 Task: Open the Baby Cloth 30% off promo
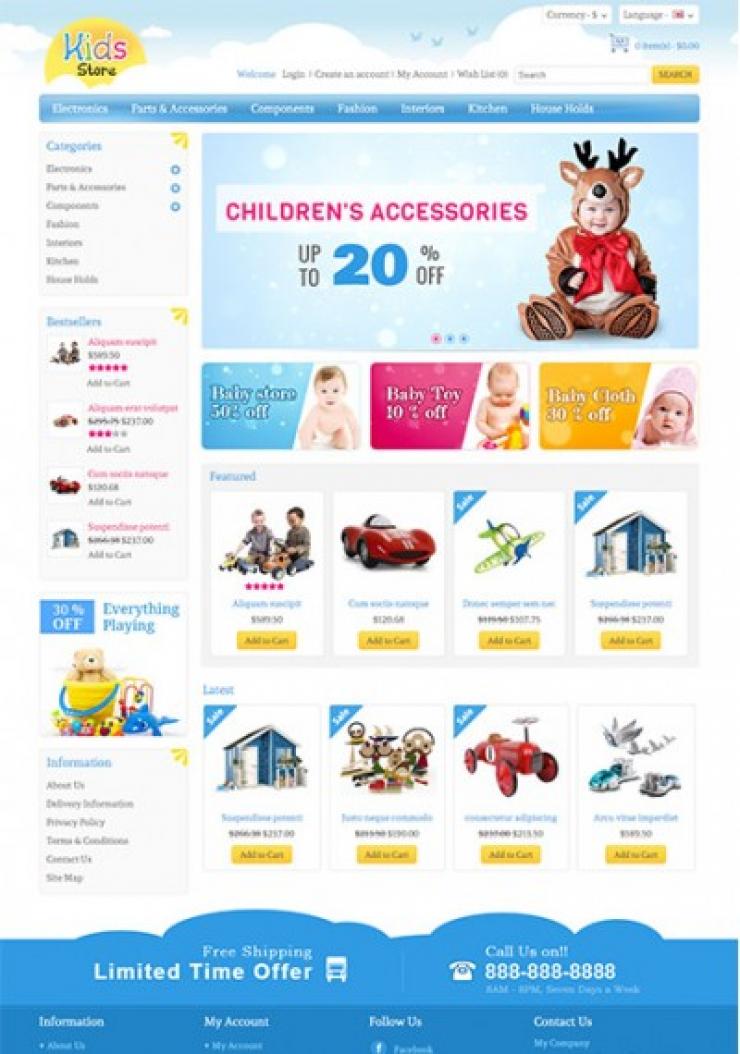pos(618,405)
